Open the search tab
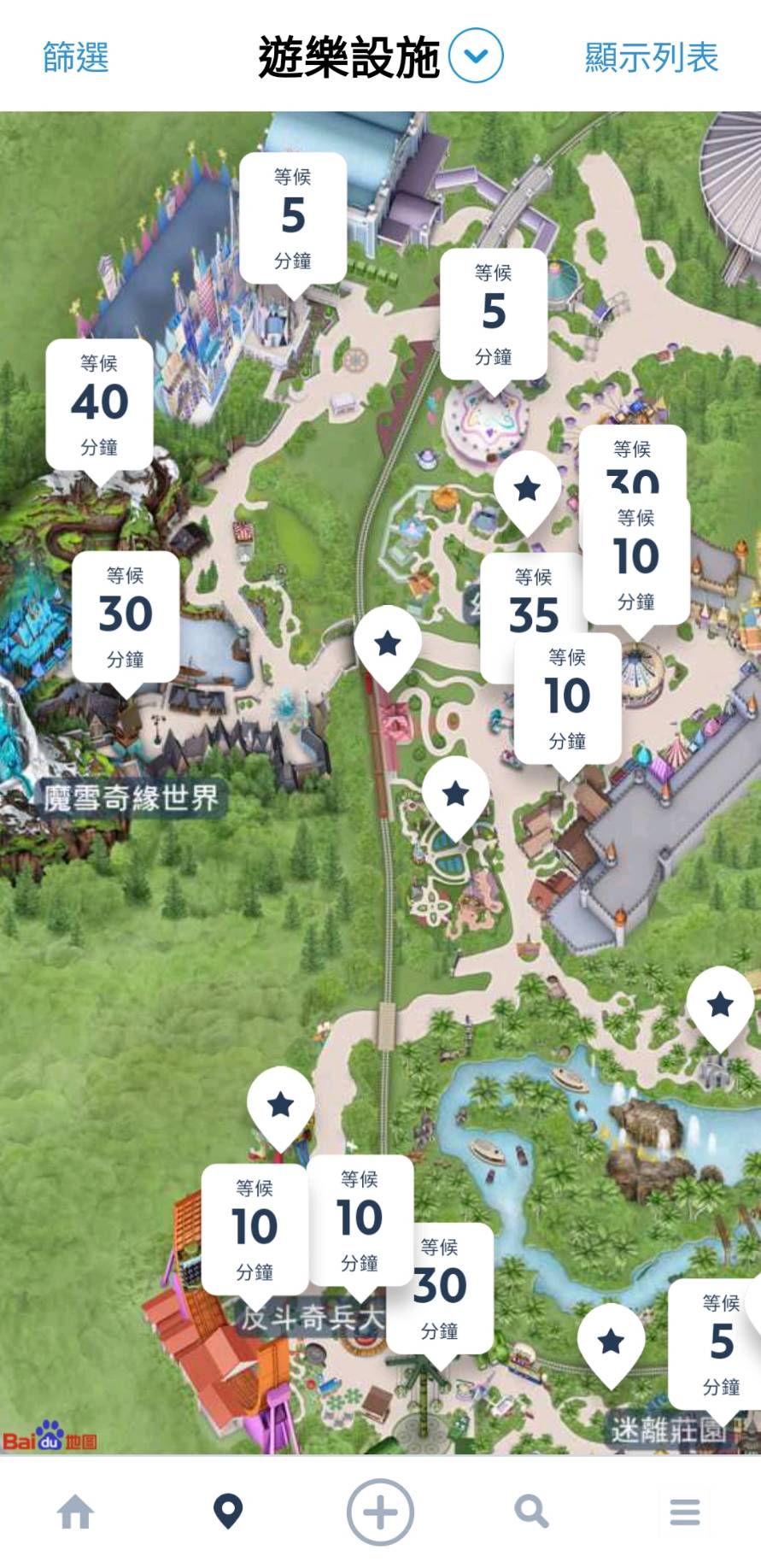Image resolution: width=761 pixels, height=1568 pixels. pos(531,1511)
